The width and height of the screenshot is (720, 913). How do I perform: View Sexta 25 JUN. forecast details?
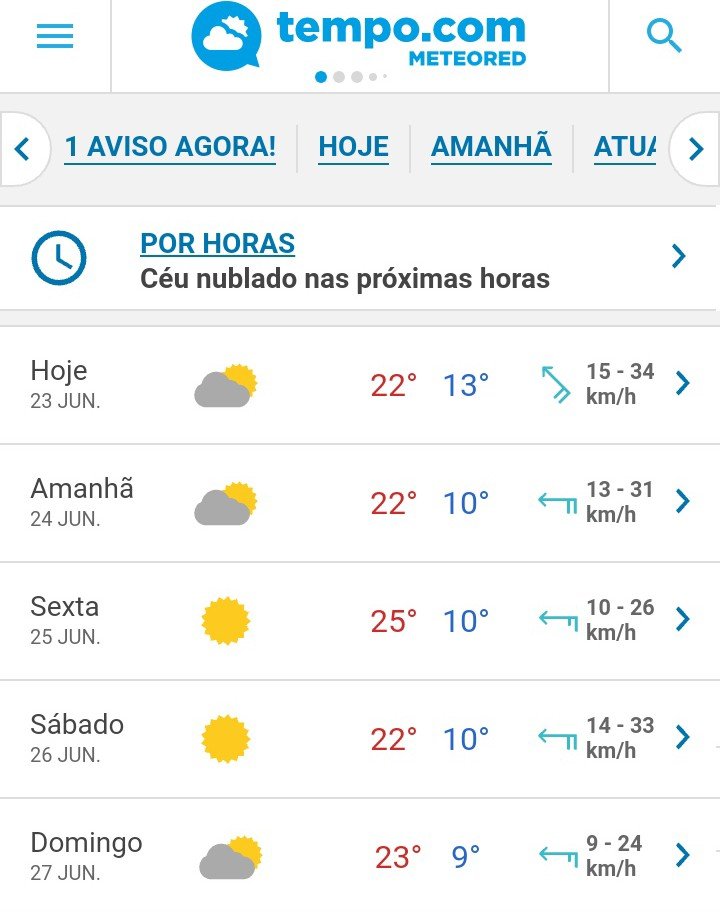pos(360,620)
